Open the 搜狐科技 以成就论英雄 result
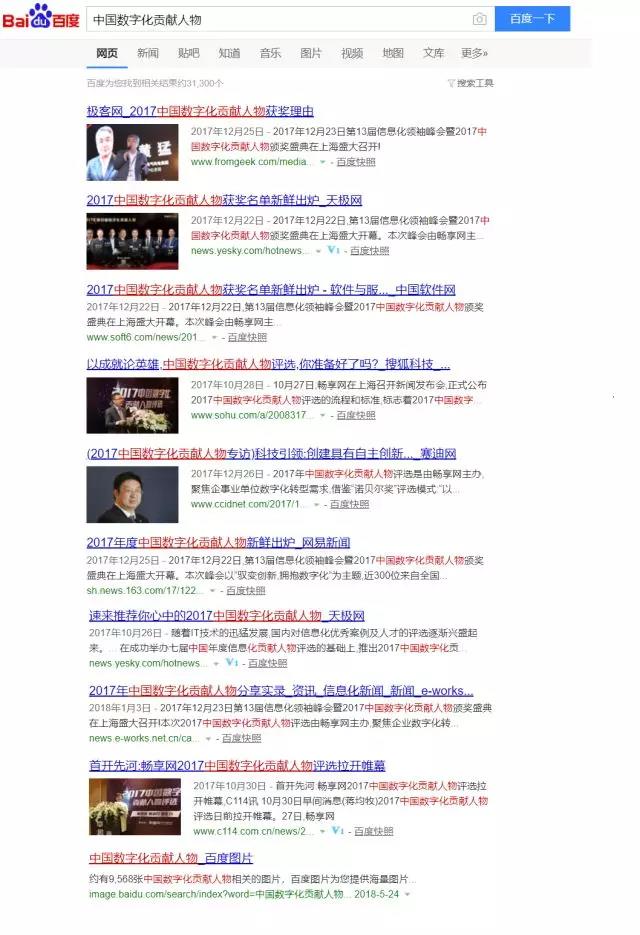 click(x=268, y=364)
